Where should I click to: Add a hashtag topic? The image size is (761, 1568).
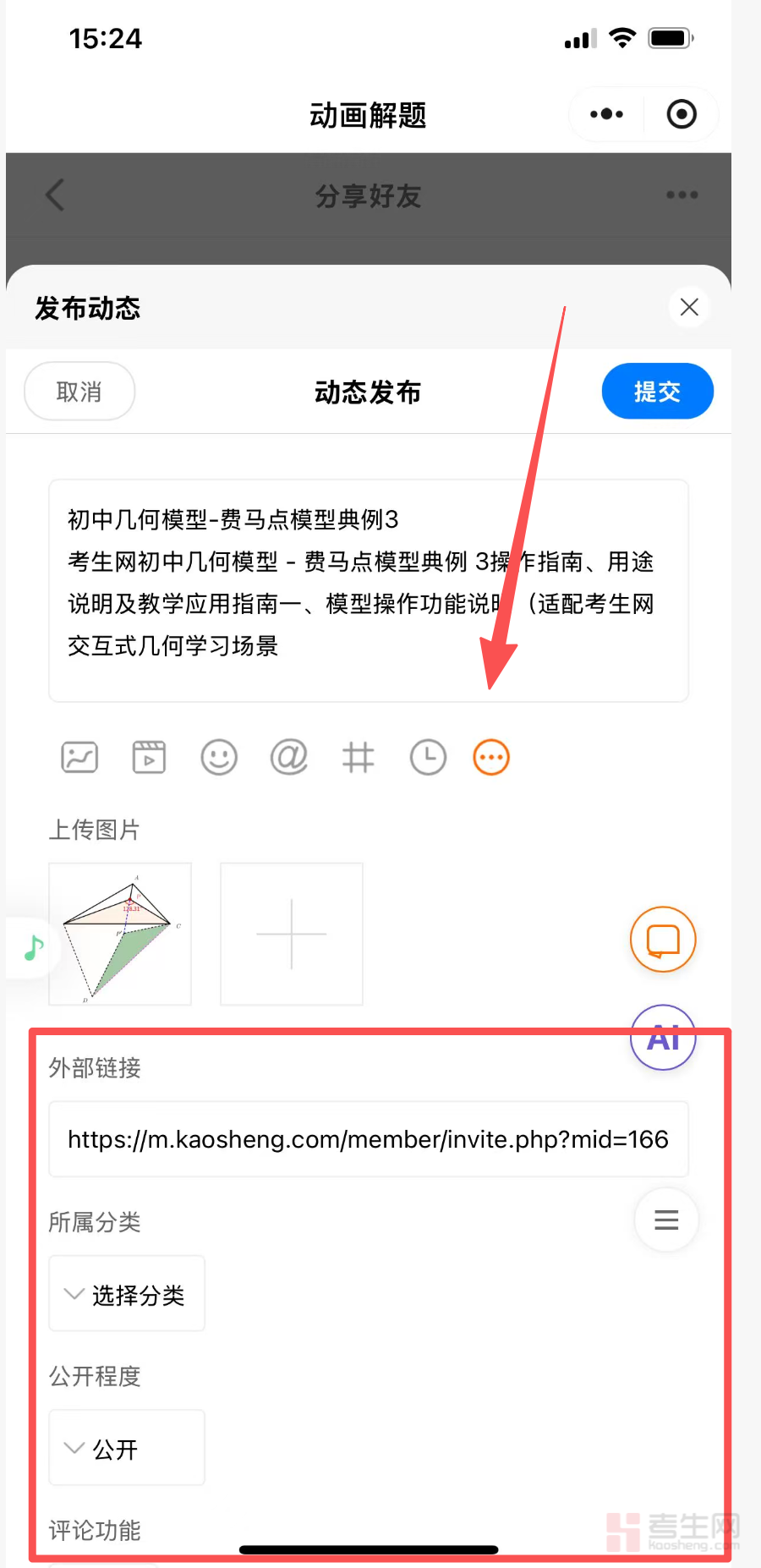(358, 757)
